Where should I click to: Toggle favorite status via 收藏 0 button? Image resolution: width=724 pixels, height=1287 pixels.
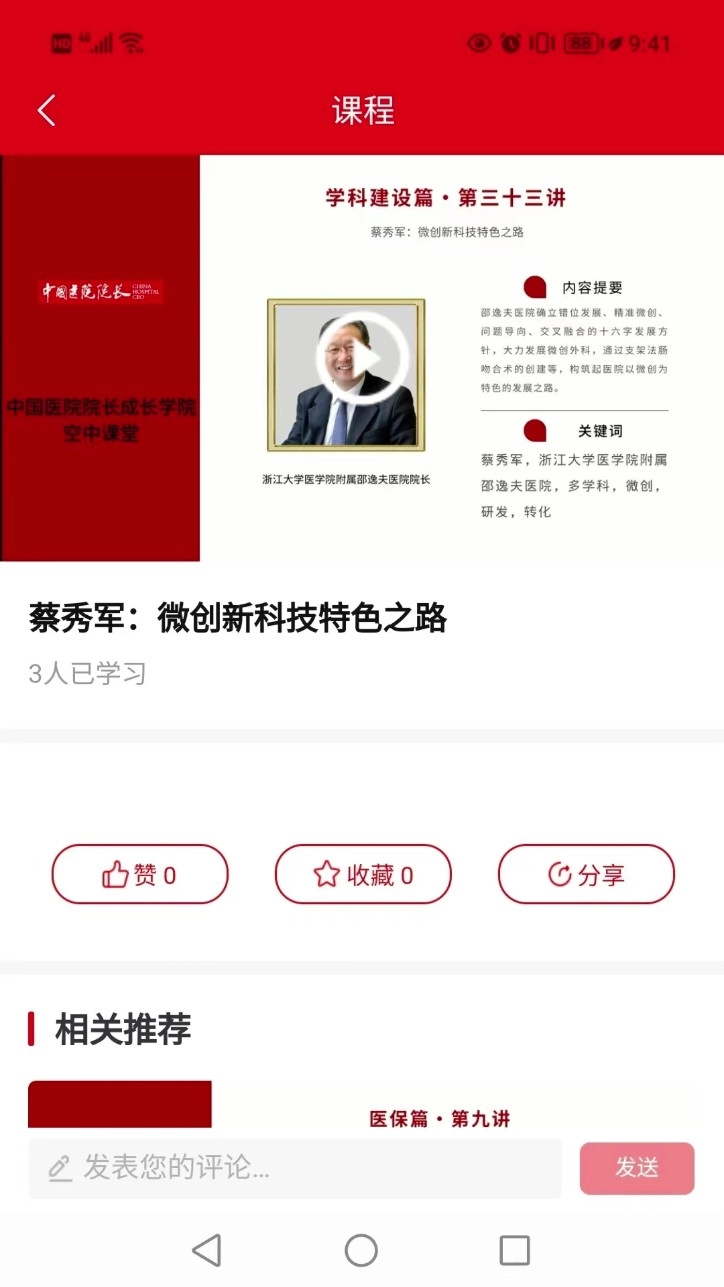(363, 873)
